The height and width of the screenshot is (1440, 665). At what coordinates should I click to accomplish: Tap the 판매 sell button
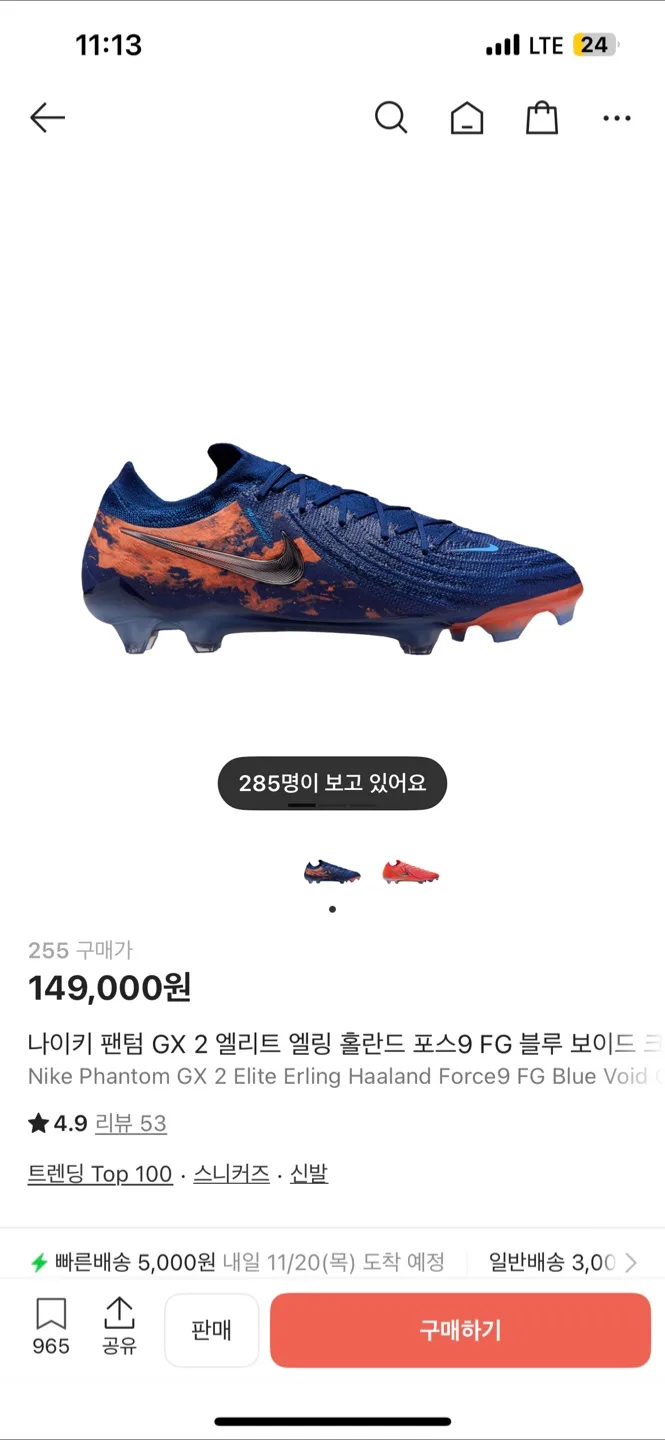(212, 1330)
